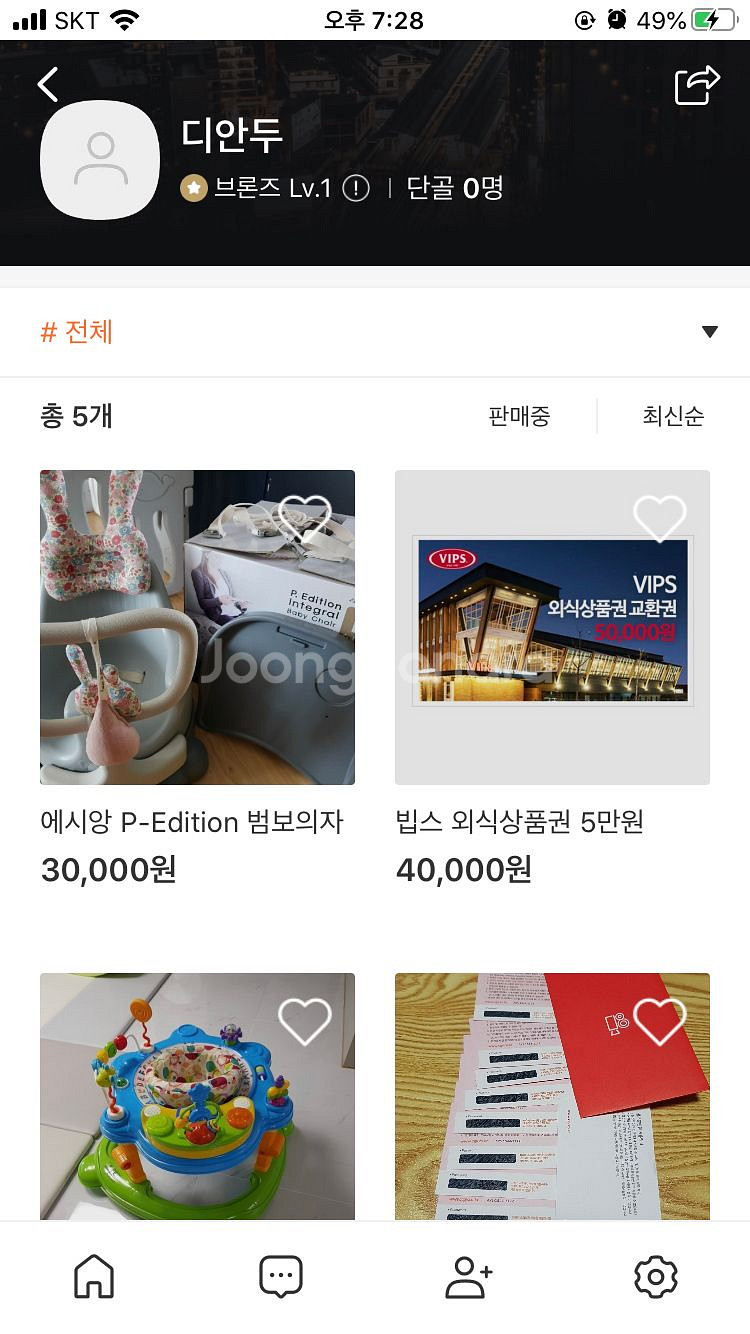Open the 에시앙 P-Edition 범보의자 listing

tap(197, 627)
